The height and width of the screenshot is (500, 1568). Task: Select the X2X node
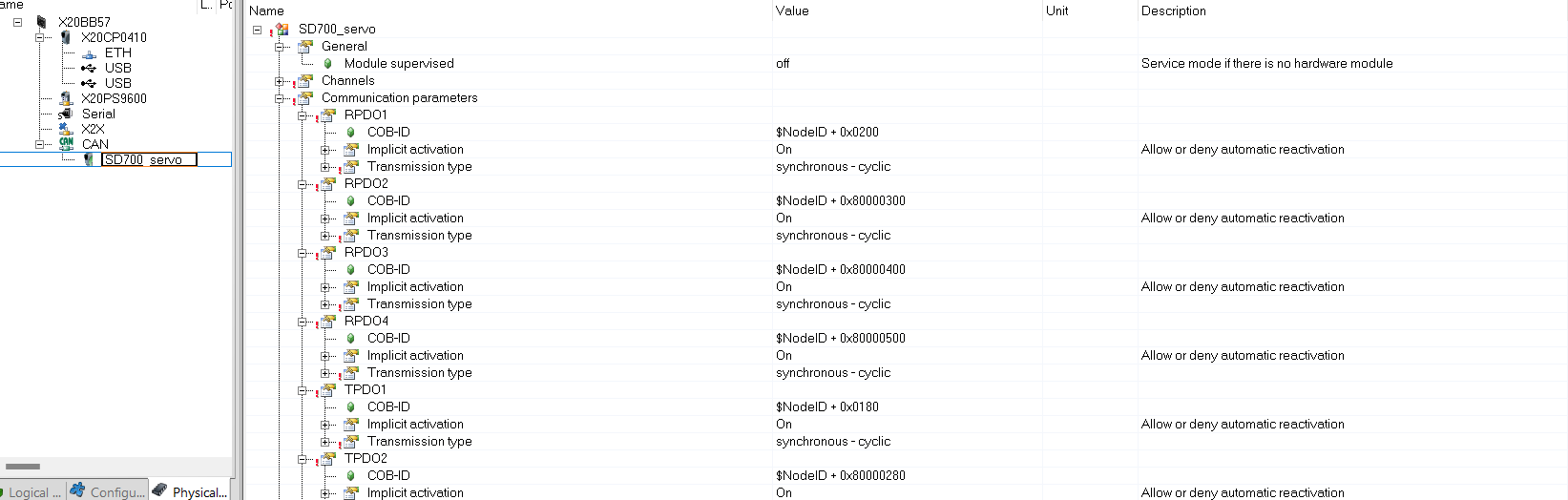click(x=93, y=129)
